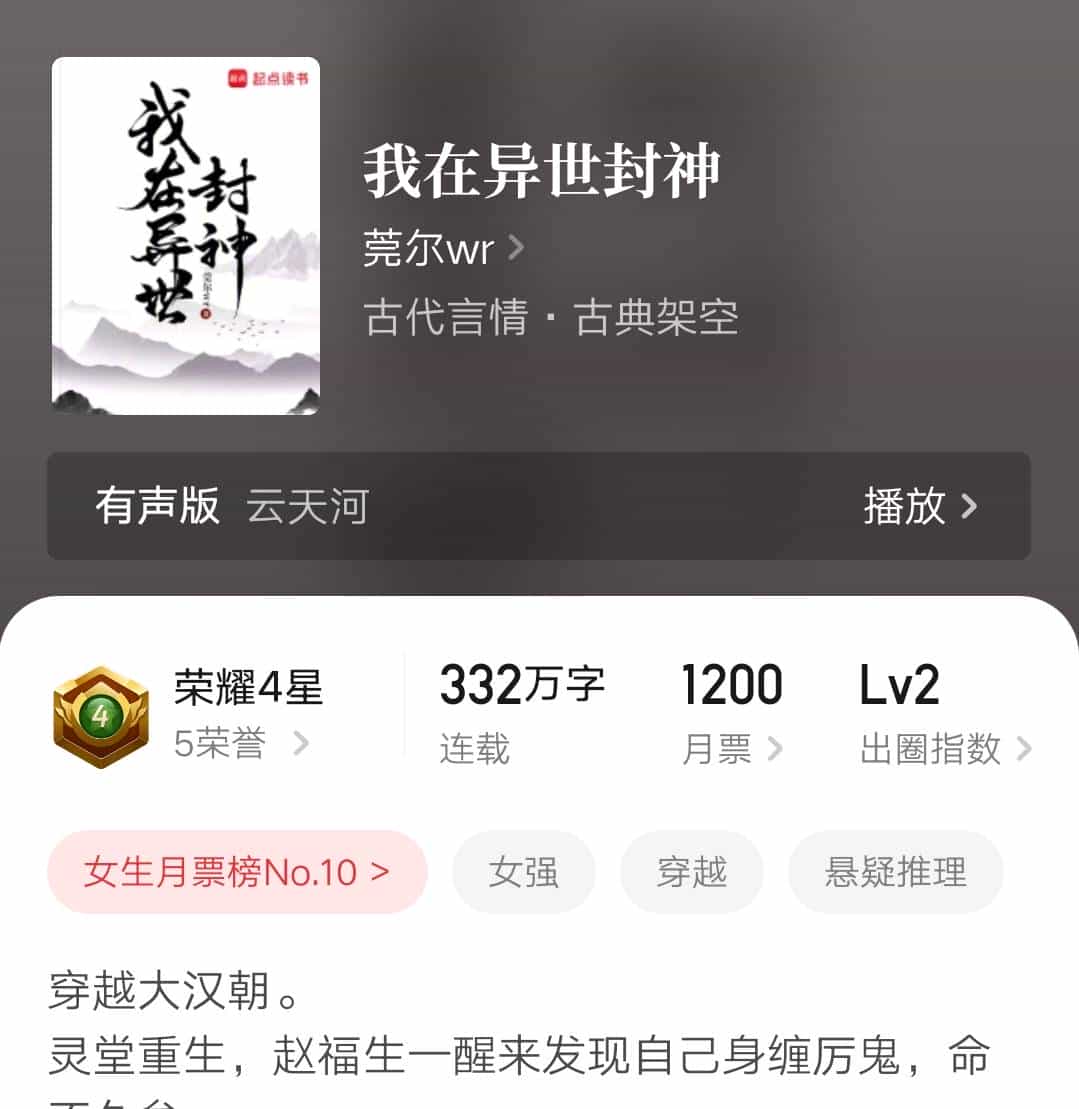The height and width of the screenshot is (1109, 1079).
Task: Tap the 1200 monthly ticket count
Action: point(731,685)
